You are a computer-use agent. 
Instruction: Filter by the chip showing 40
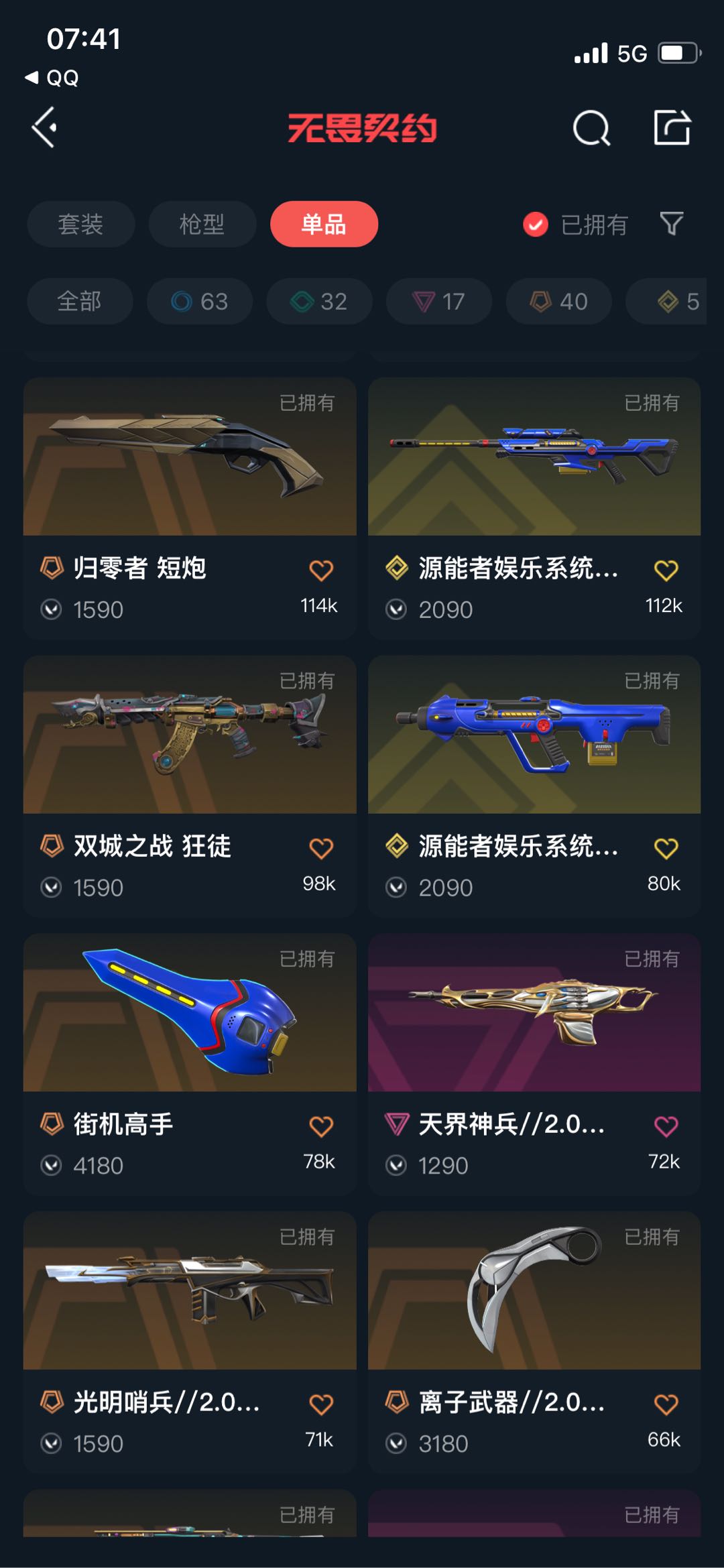[559, 301]
